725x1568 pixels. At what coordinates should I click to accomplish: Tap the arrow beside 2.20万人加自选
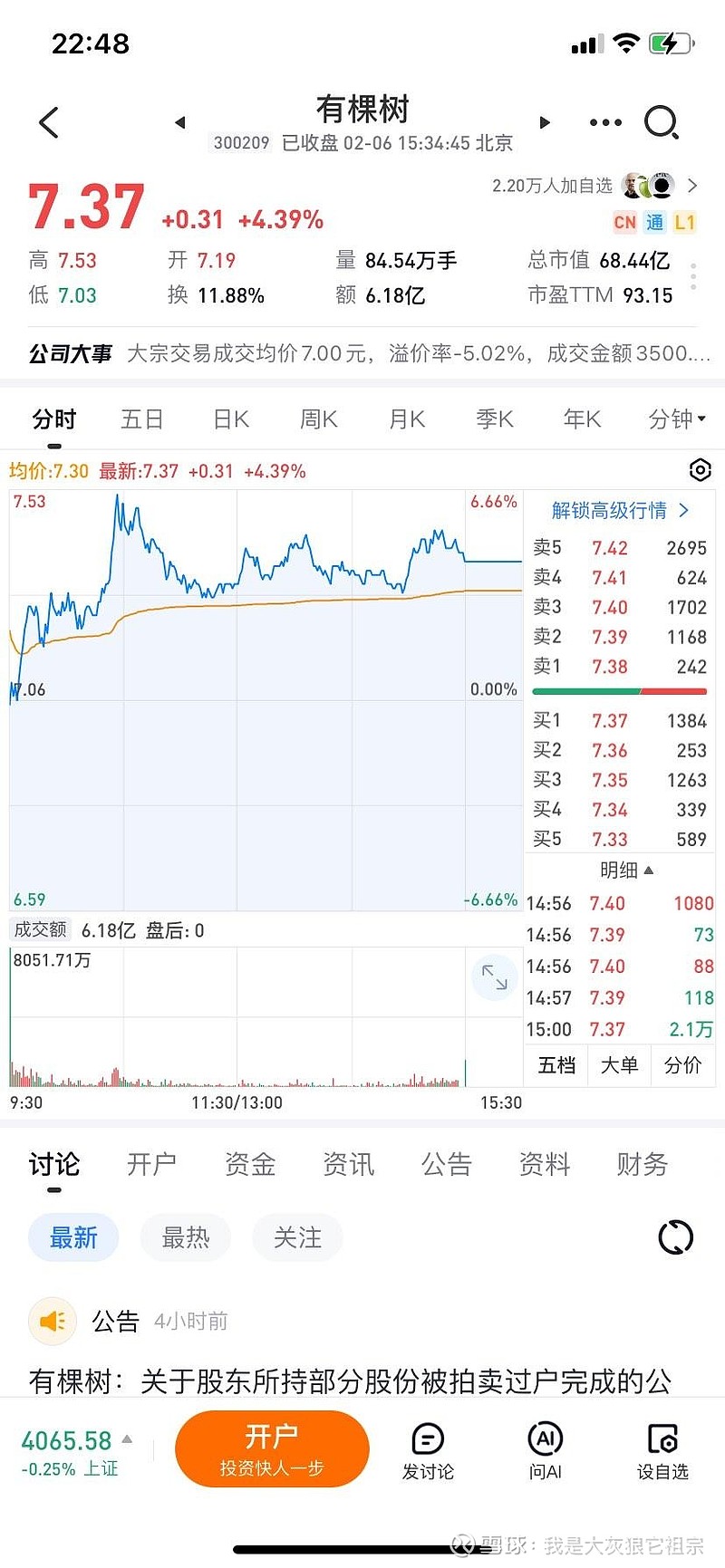pyautogui.click(x=693, y=186)
